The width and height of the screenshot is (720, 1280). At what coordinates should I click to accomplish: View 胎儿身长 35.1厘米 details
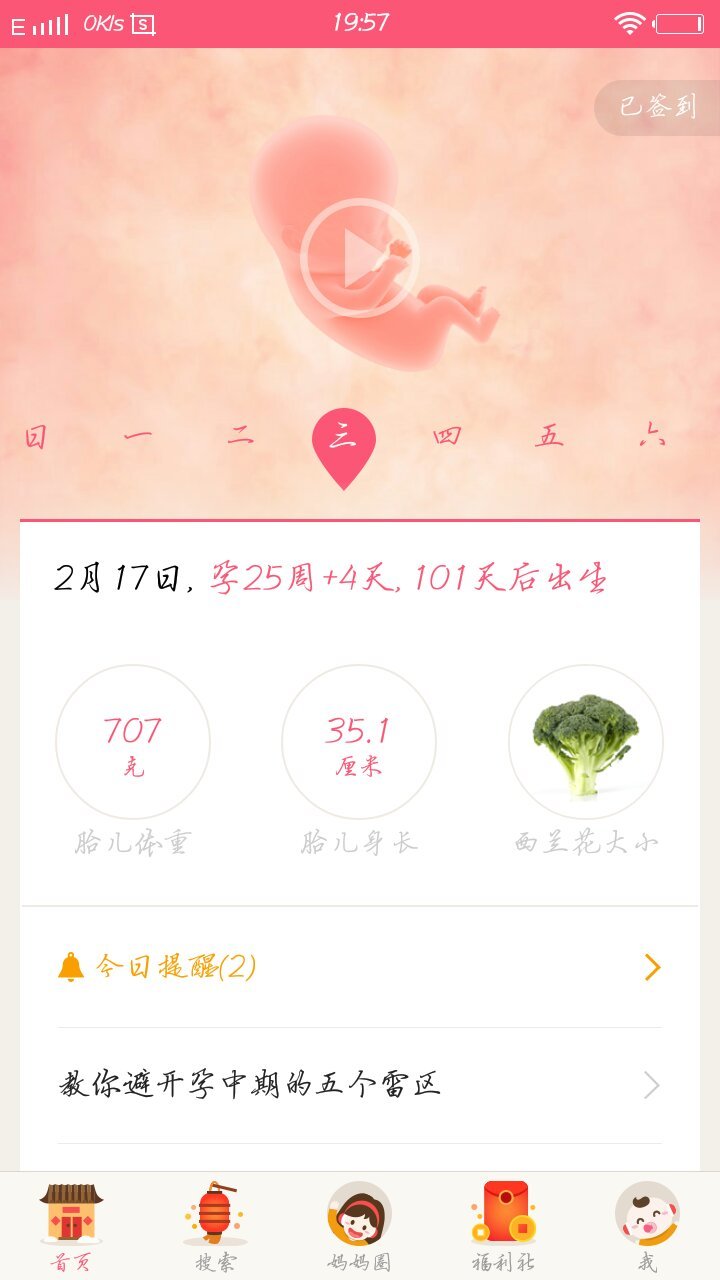[x=359, y=743]
